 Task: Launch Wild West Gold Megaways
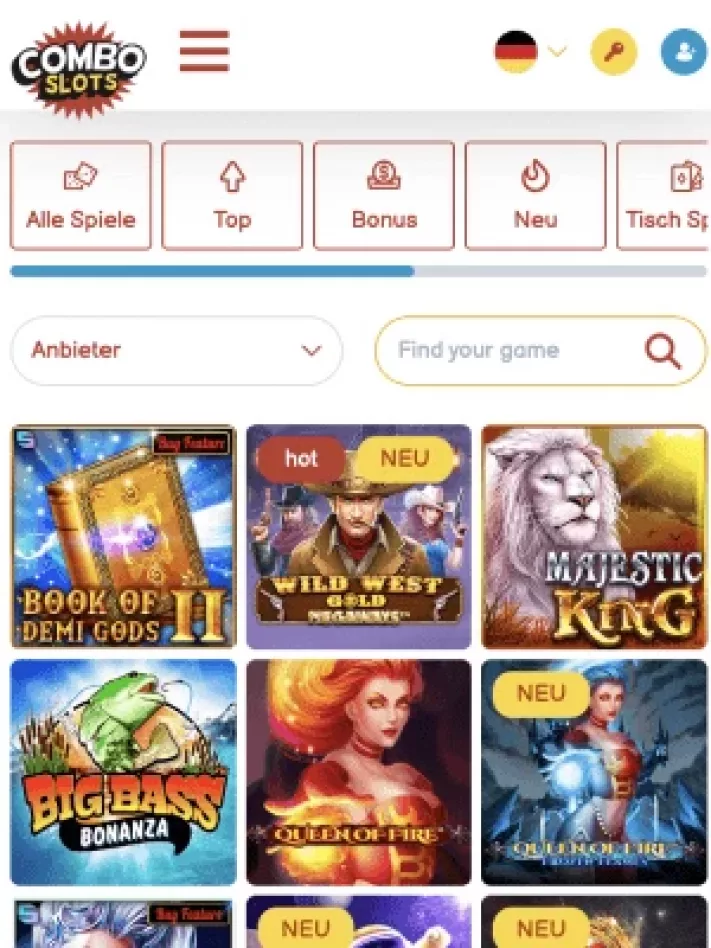point(359,537)
